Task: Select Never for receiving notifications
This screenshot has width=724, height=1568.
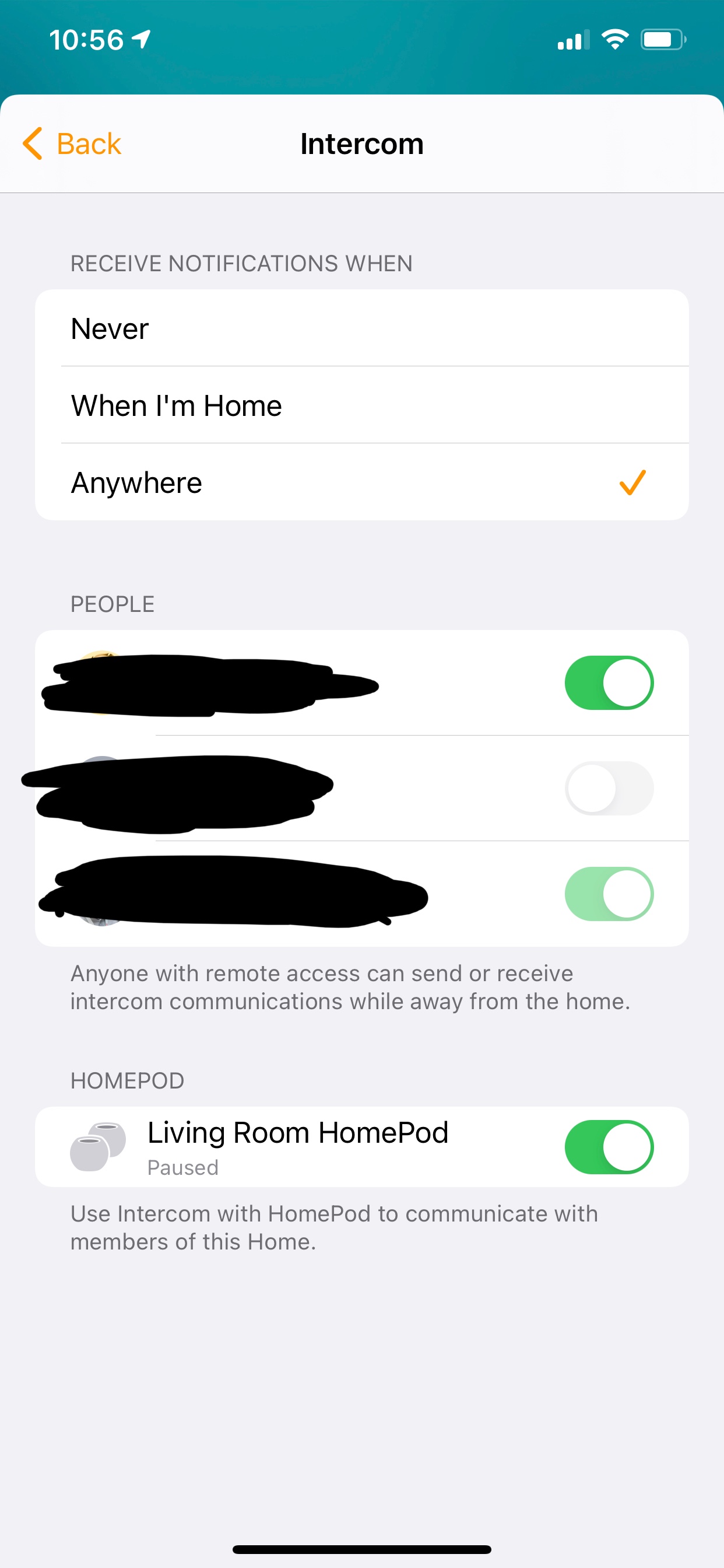Action: pyautogui.click(x=361, y=328)
